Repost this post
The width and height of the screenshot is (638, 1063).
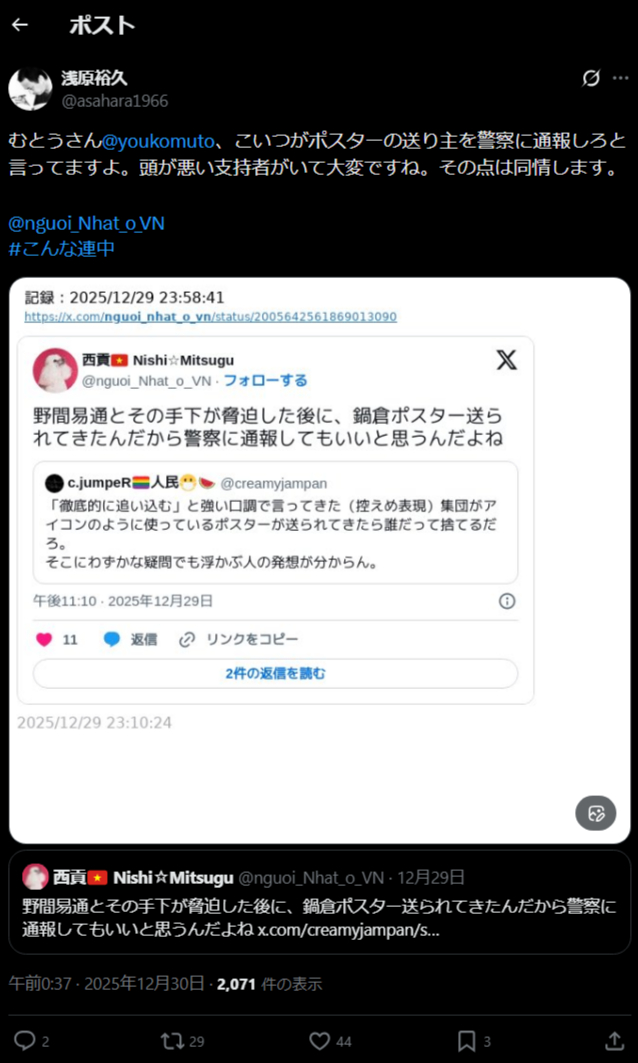(x=181, y=1041)
